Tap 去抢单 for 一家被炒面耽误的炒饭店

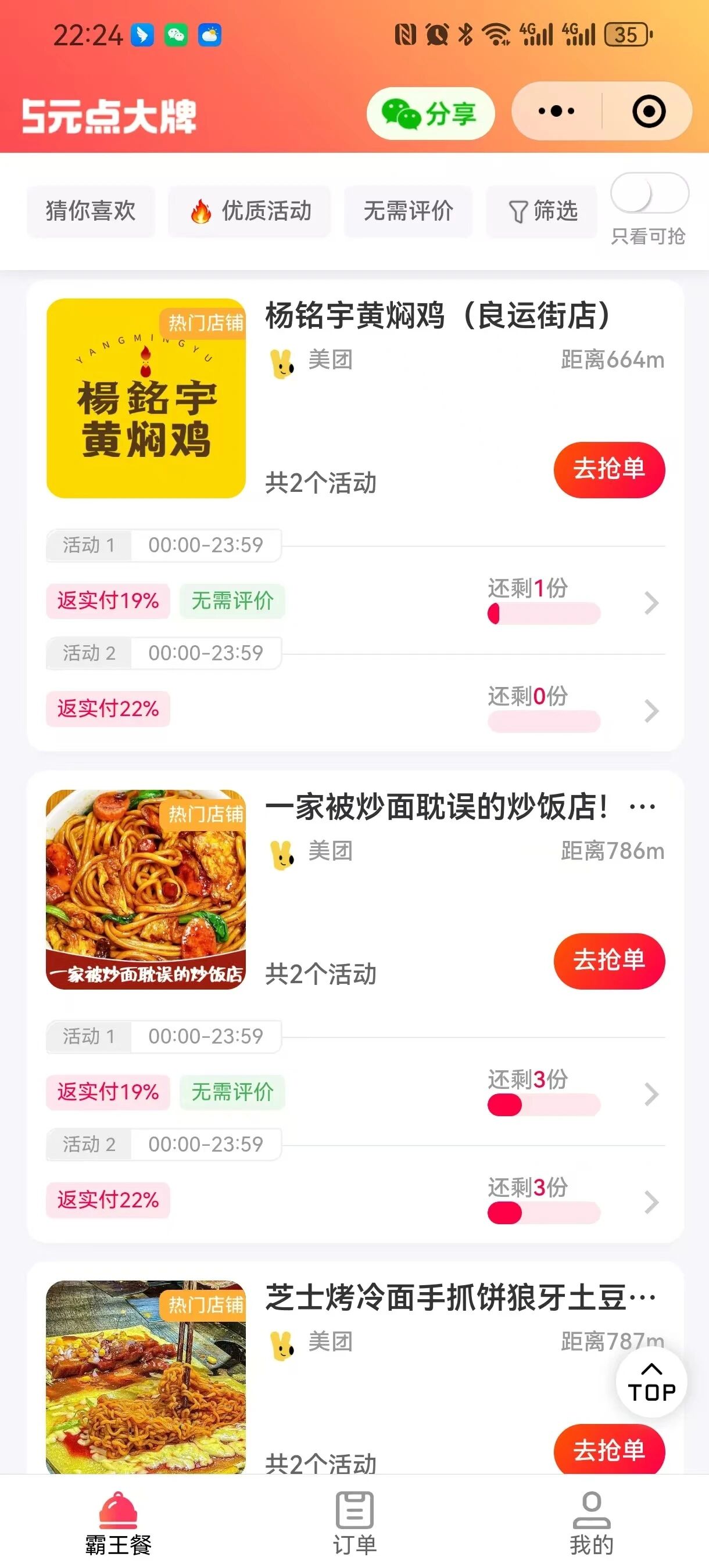[x=608, y=961]
